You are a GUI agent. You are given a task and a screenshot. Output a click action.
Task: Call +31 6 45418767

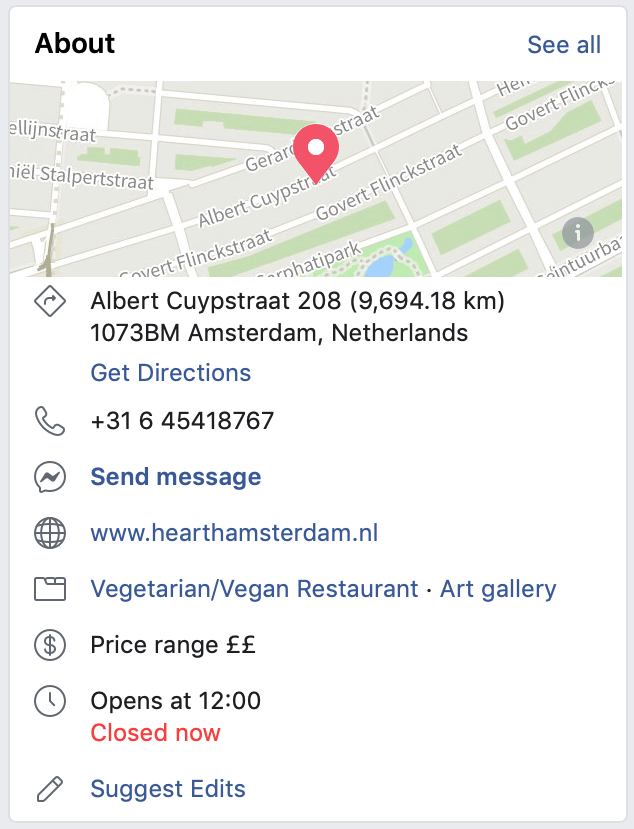pyautogui.click(x=182, y=421)
